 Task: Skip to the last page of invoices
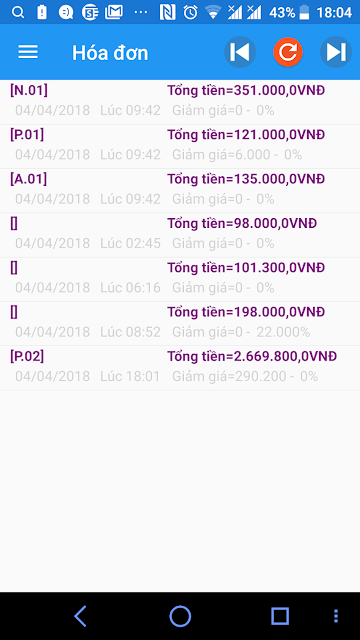[x=336, y=52]
